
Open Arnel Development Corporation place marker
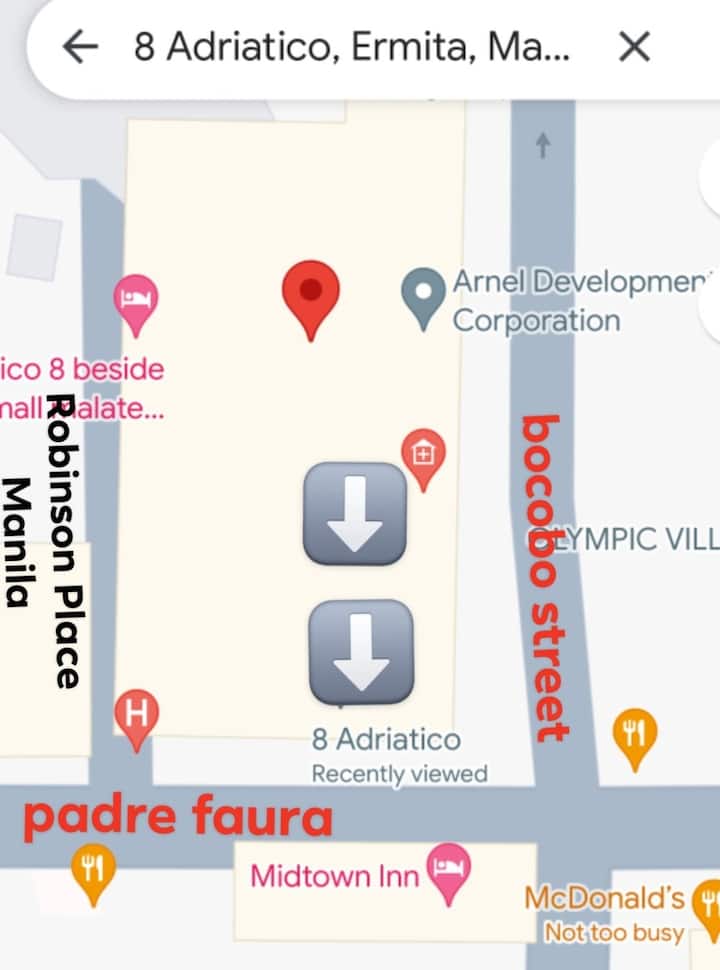click(423, 295)
